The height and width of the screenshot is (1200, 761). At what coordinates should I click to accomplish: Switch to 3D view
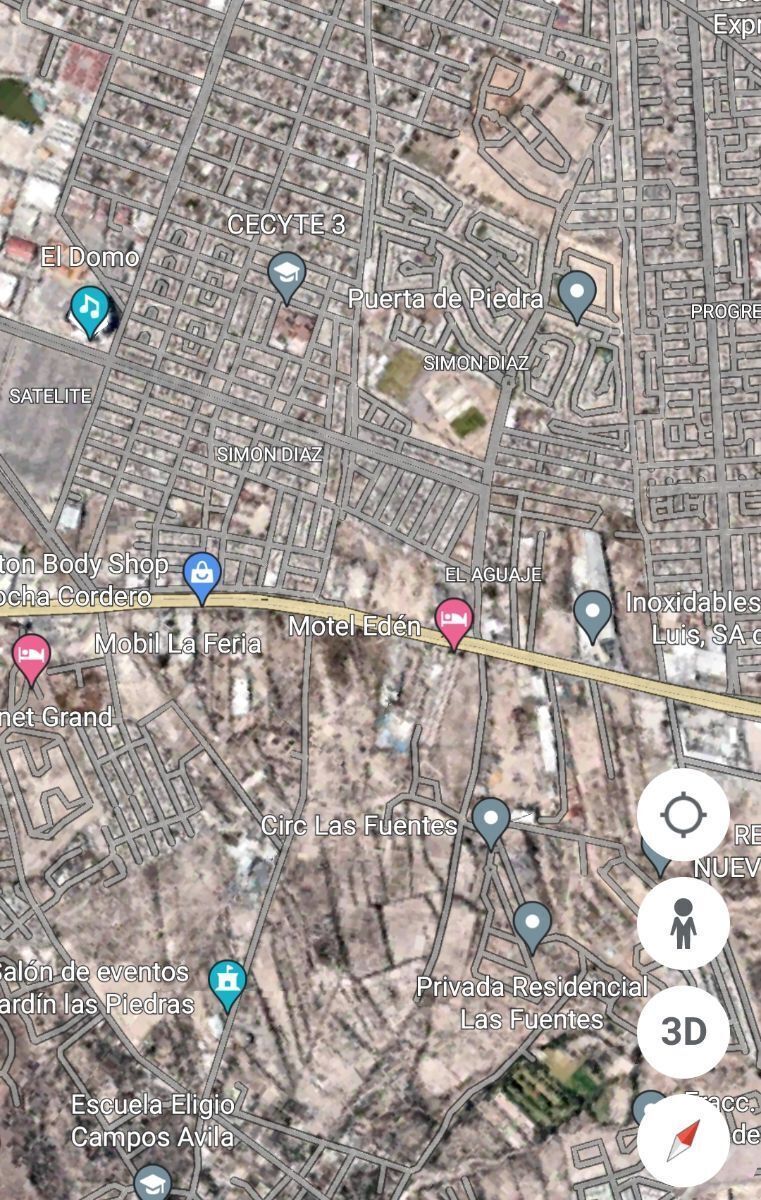coord(683,1031)
